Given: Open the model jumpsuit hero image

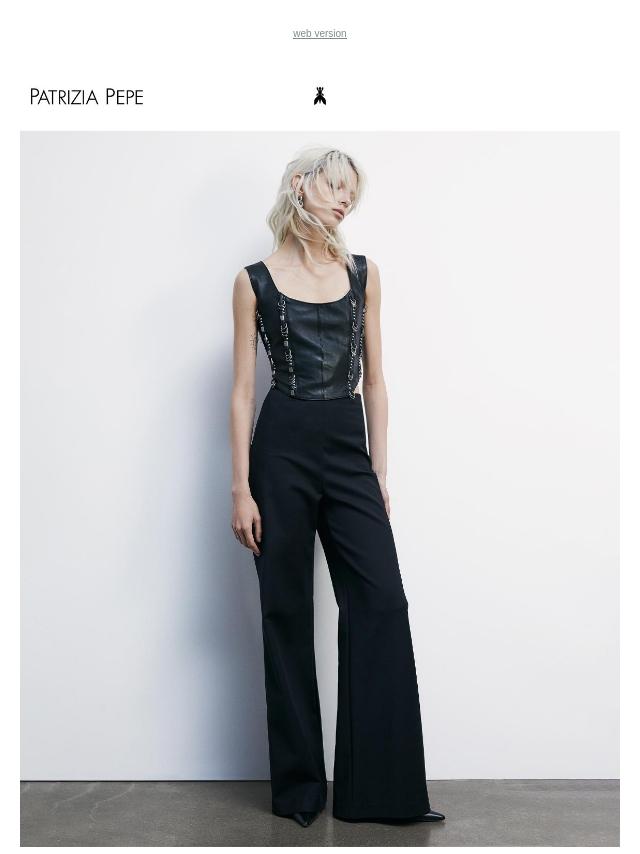Looking at the screenshot, I should (x=320, y=488).
